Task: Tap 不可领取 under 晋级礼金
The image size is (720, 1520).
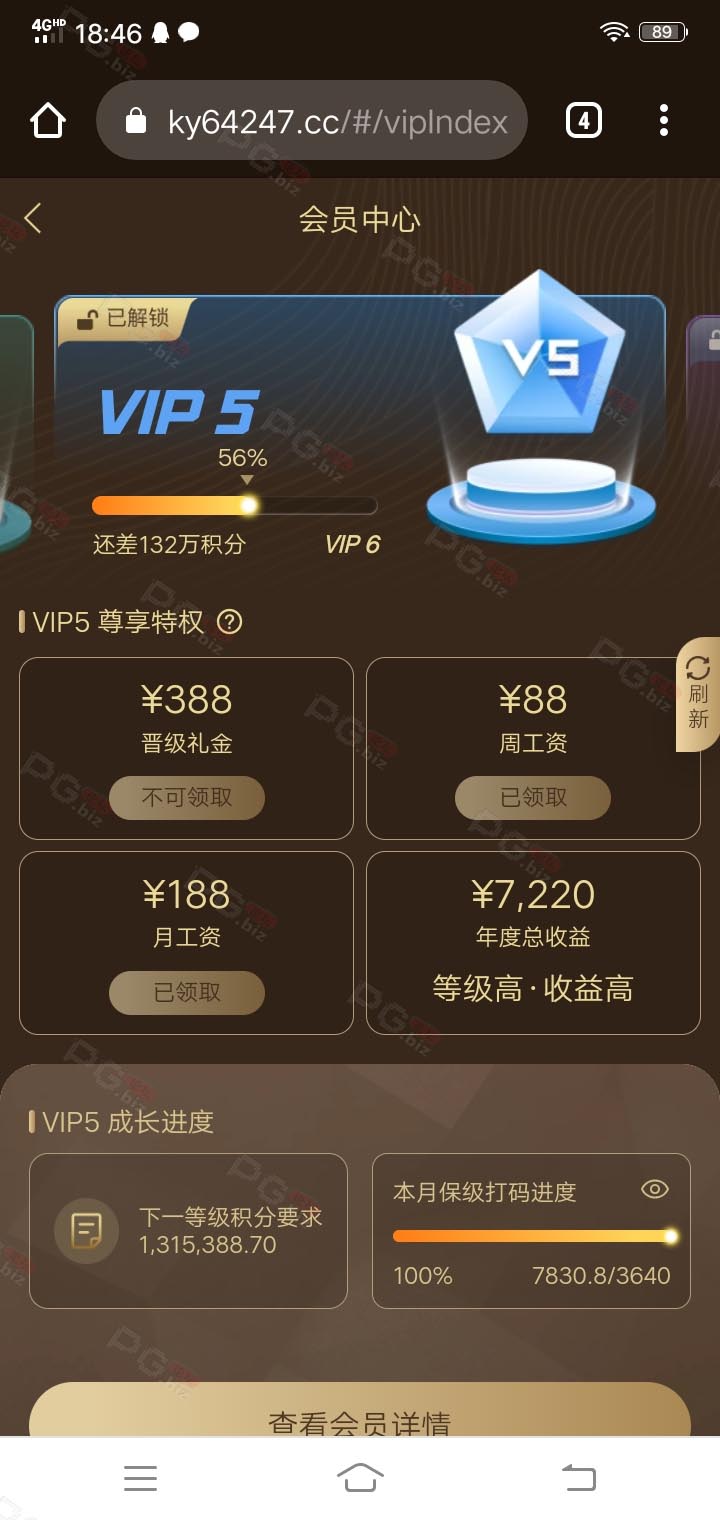Action: click(187, 798)
